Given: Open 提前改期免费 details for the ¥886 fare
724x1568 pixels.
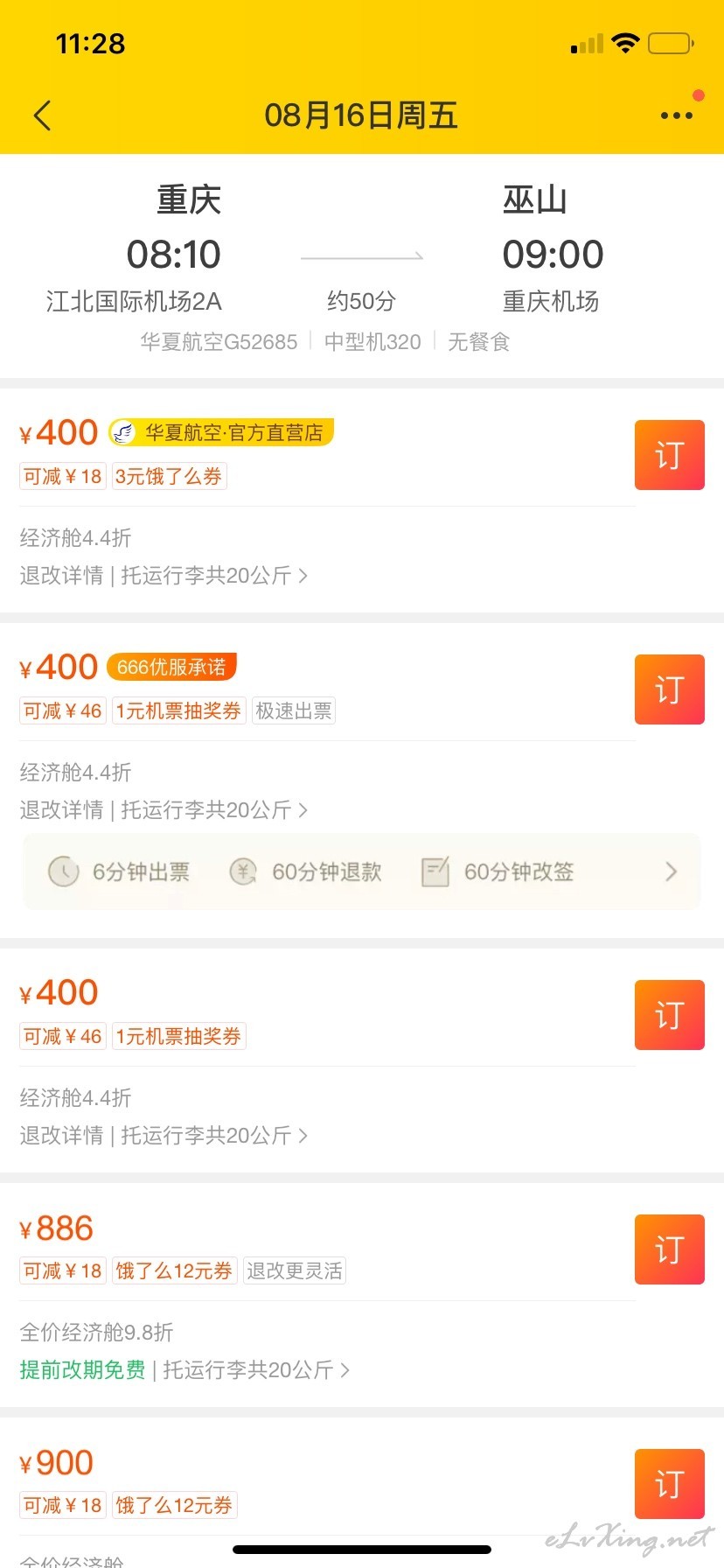Looking at the screenshot, I should pos(82,1369).
